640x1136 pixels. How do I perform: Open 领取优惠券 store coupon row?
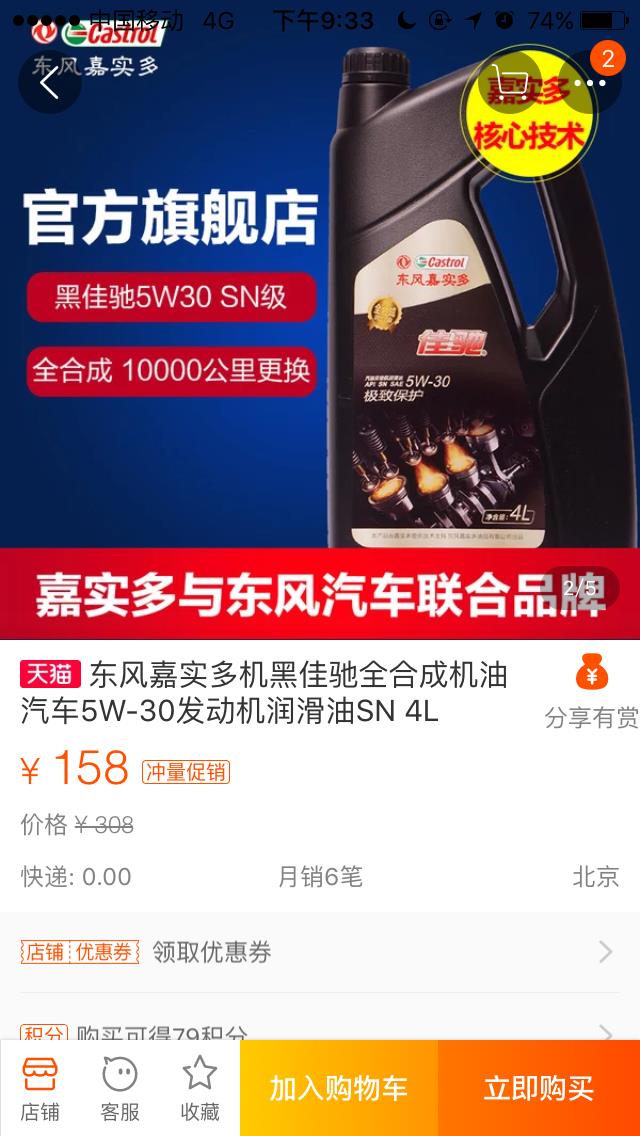(320, 952)
